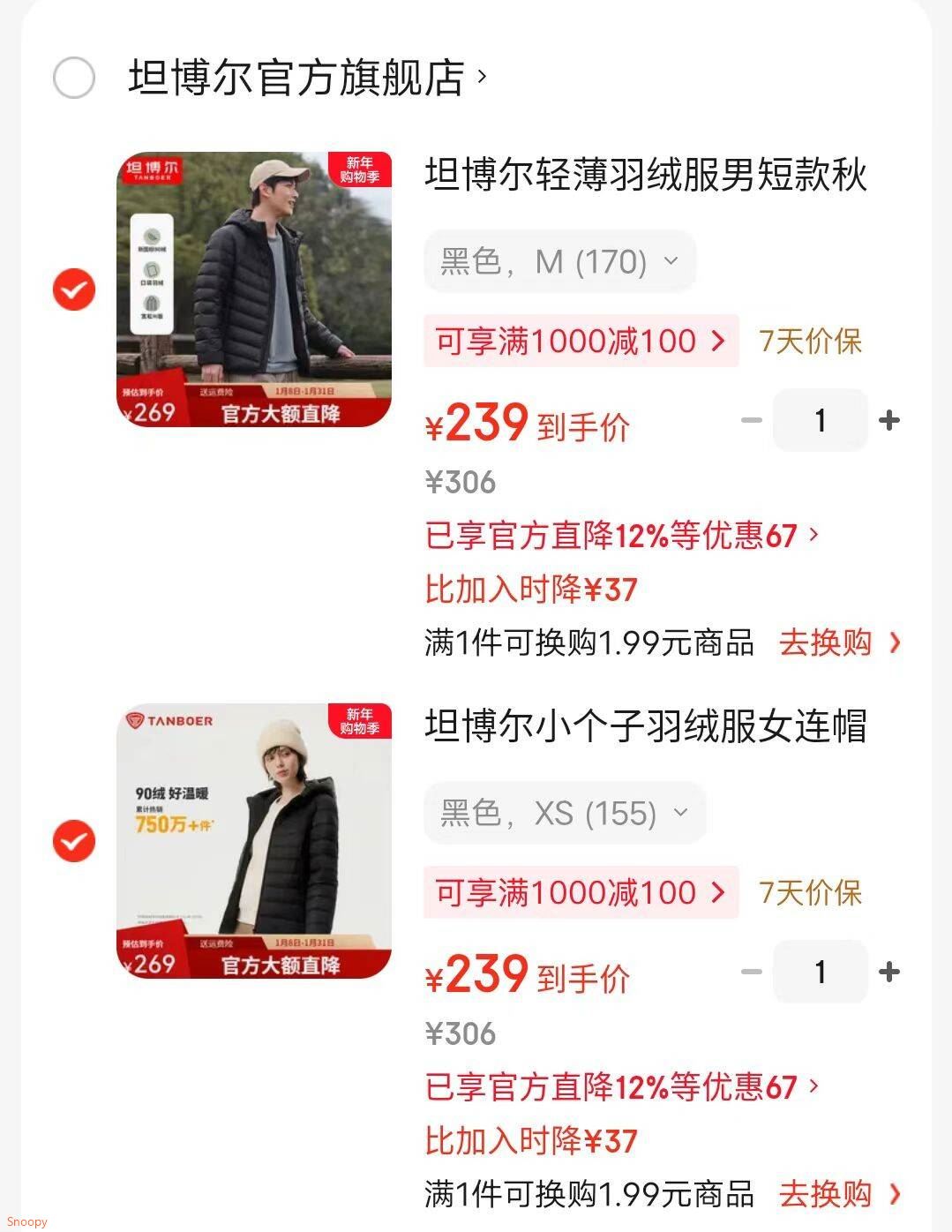Open the 黑色 M (170) variant selector
The height and width of the screenshot is (1232, 952).
point(559,261)
